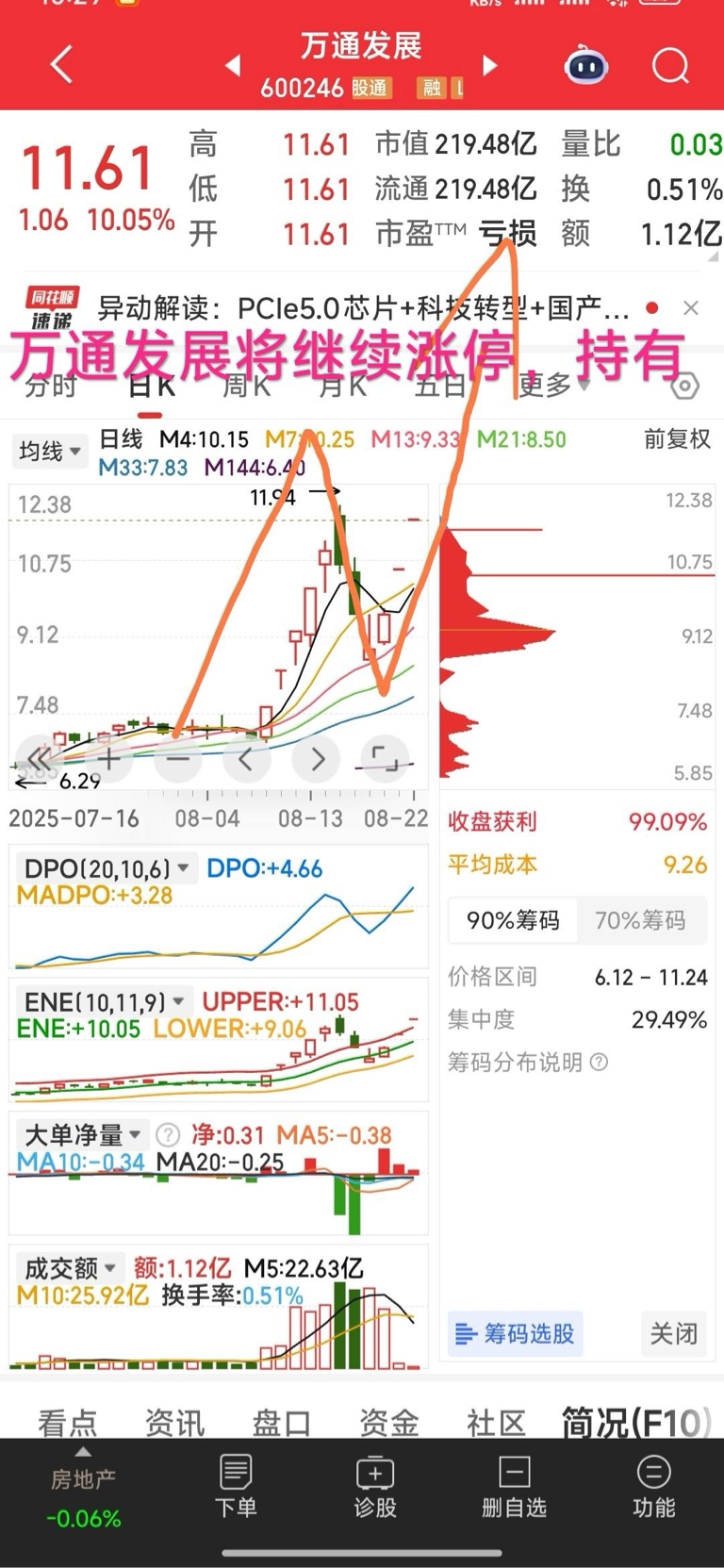Open the 均线 indicator dropdown
This screenshot has height=1568, width=724.
click(49, 451)
